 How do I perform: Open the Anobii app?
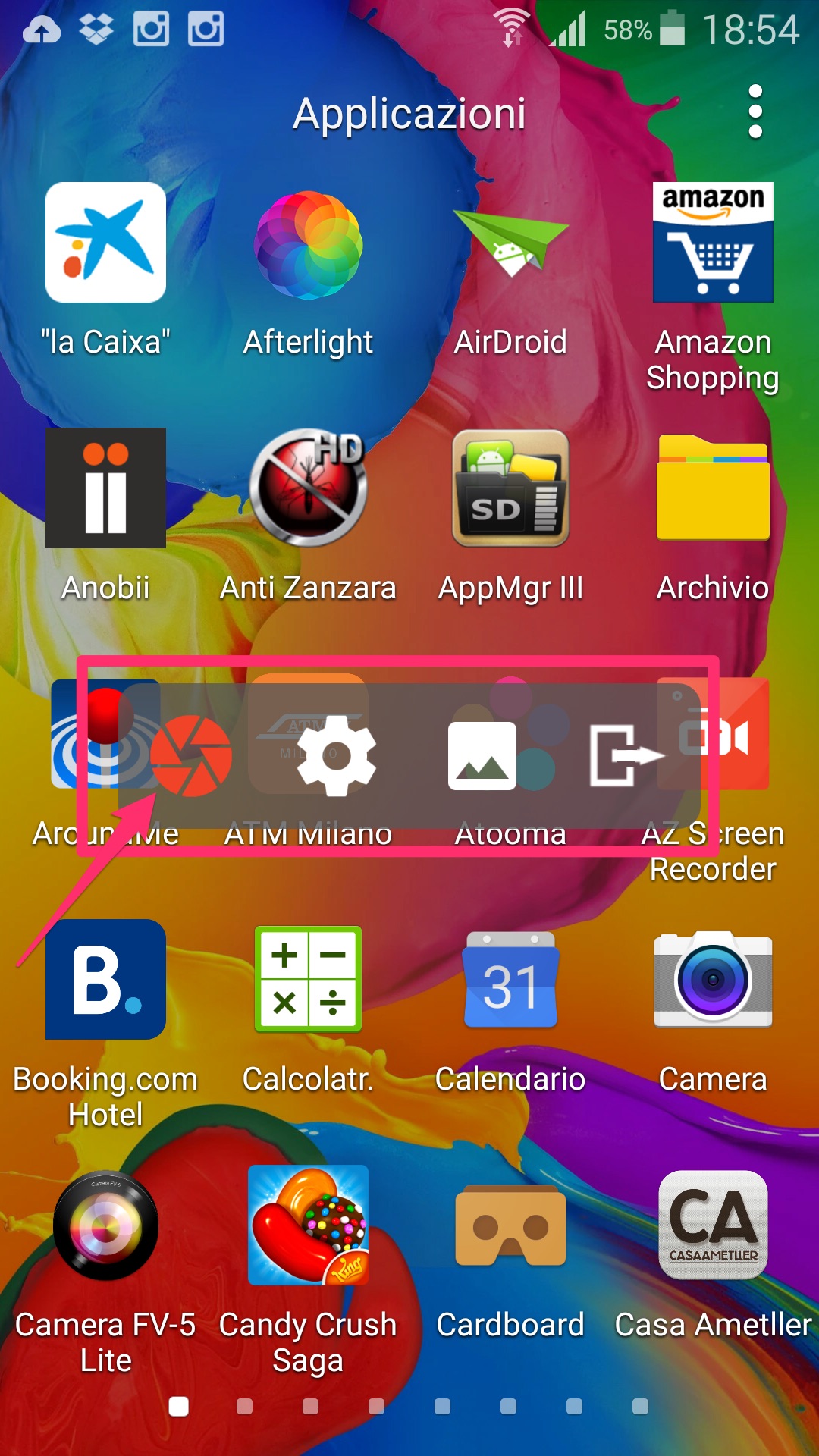coord(105,488)
